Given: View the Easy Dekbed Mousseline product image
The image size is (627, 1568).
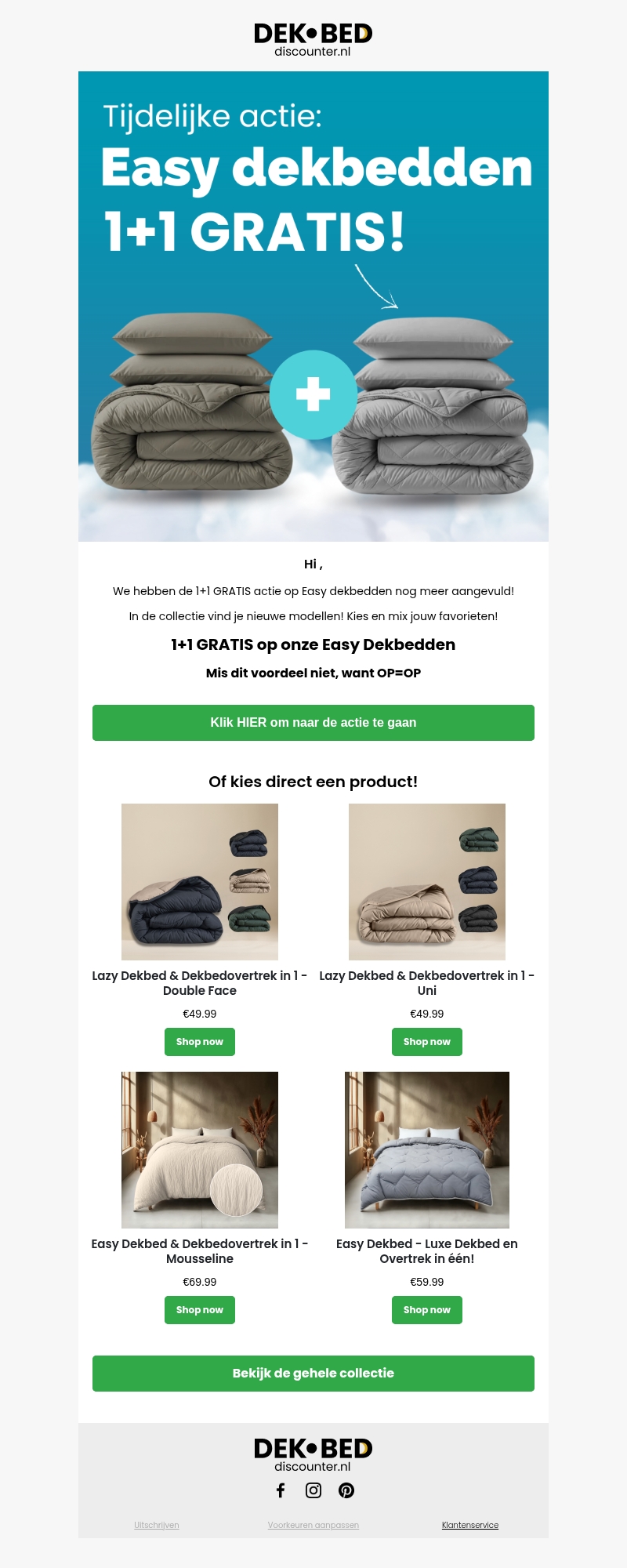Looking at the screenshot, I should [x=200, y=1150].
